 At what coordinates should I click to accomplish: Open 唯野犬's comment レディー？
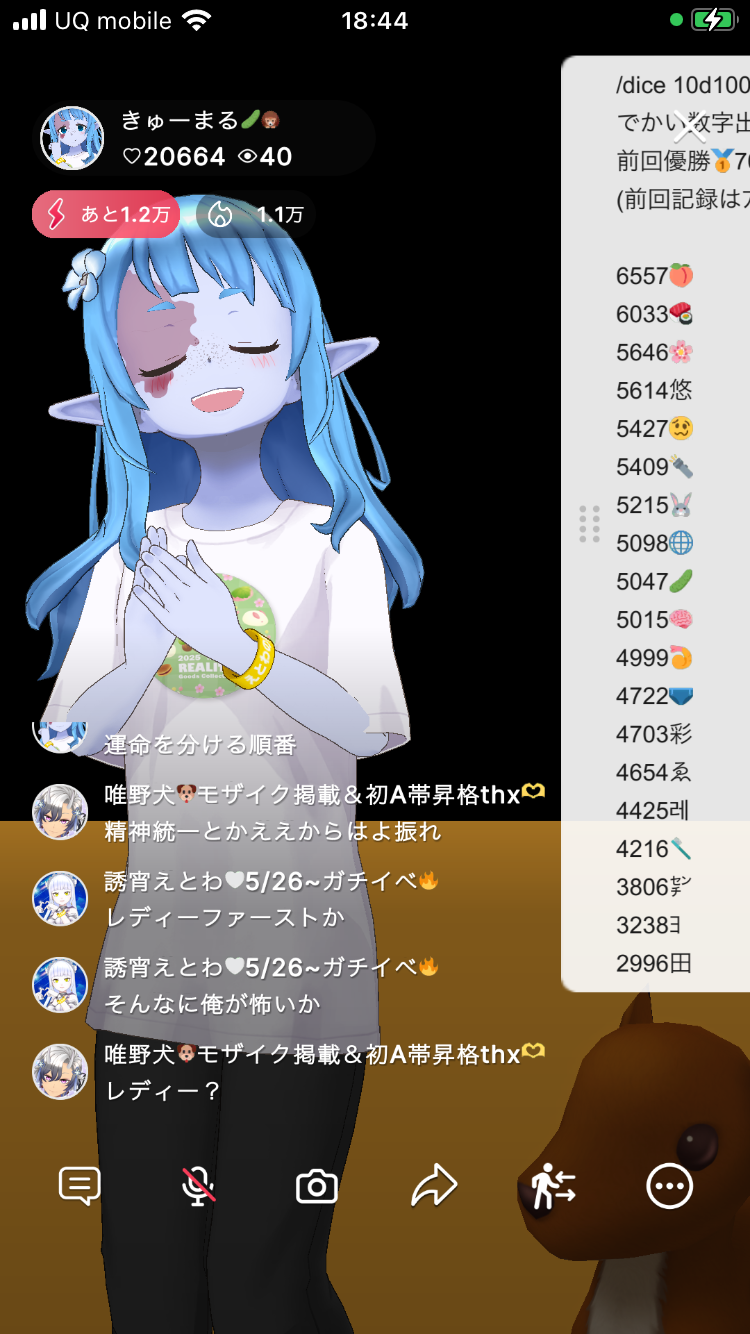tap(162, 1089)
